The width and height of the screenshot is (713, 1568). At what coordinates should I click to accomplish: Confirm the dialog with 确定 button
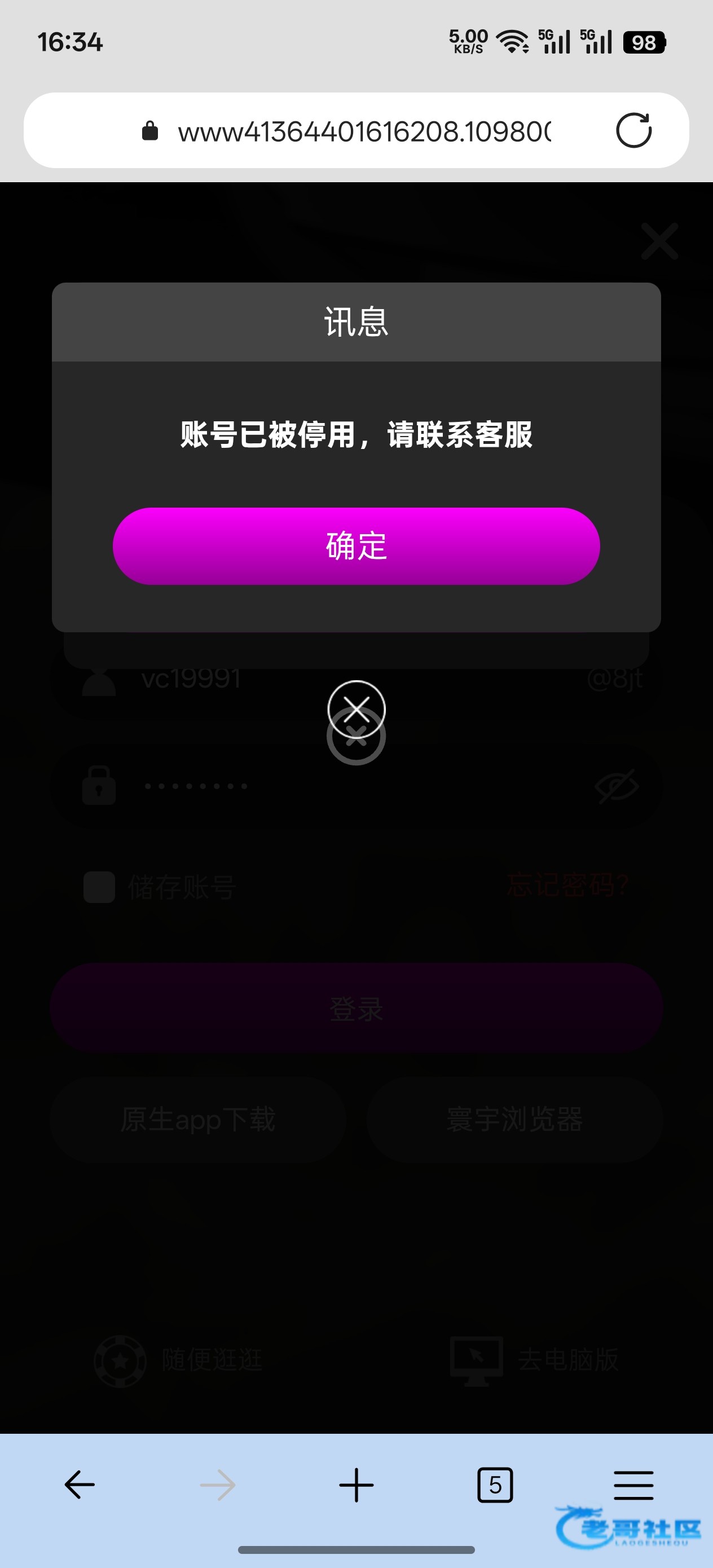356,546
